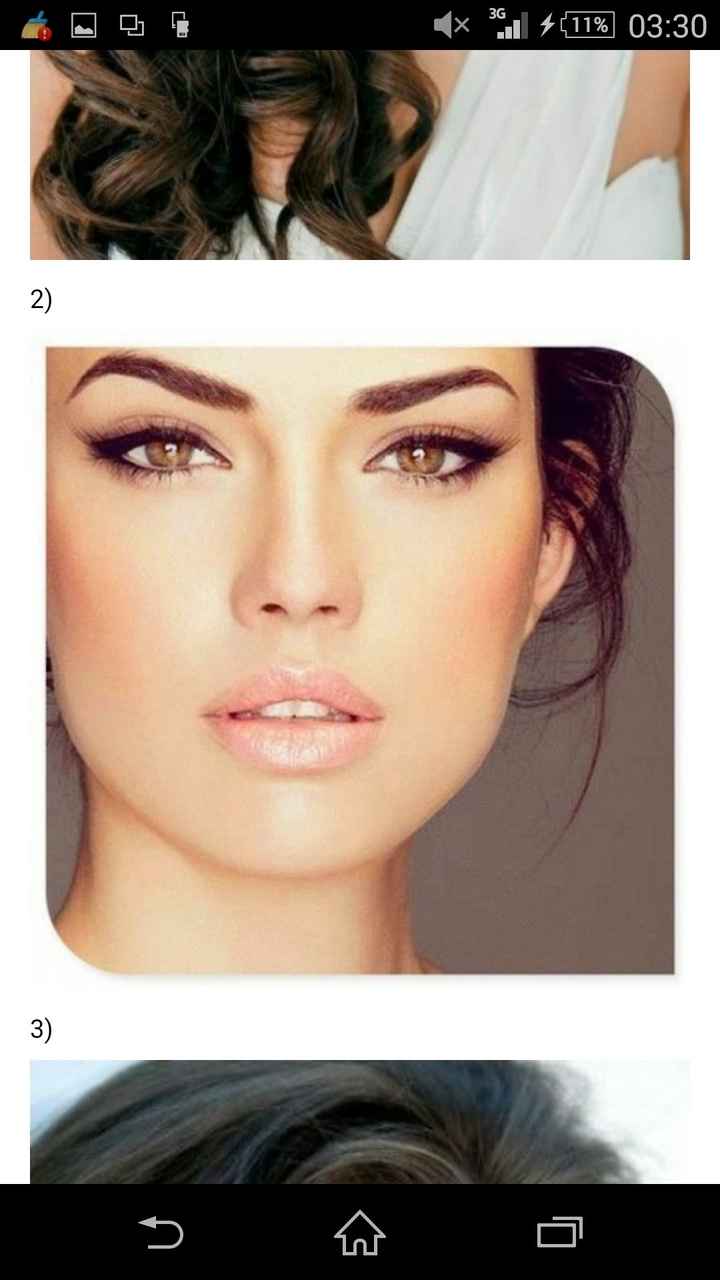Screen dimensions: 720x1280
Task: Open the USB connection notification icon
Action: [x=180, y=25]
